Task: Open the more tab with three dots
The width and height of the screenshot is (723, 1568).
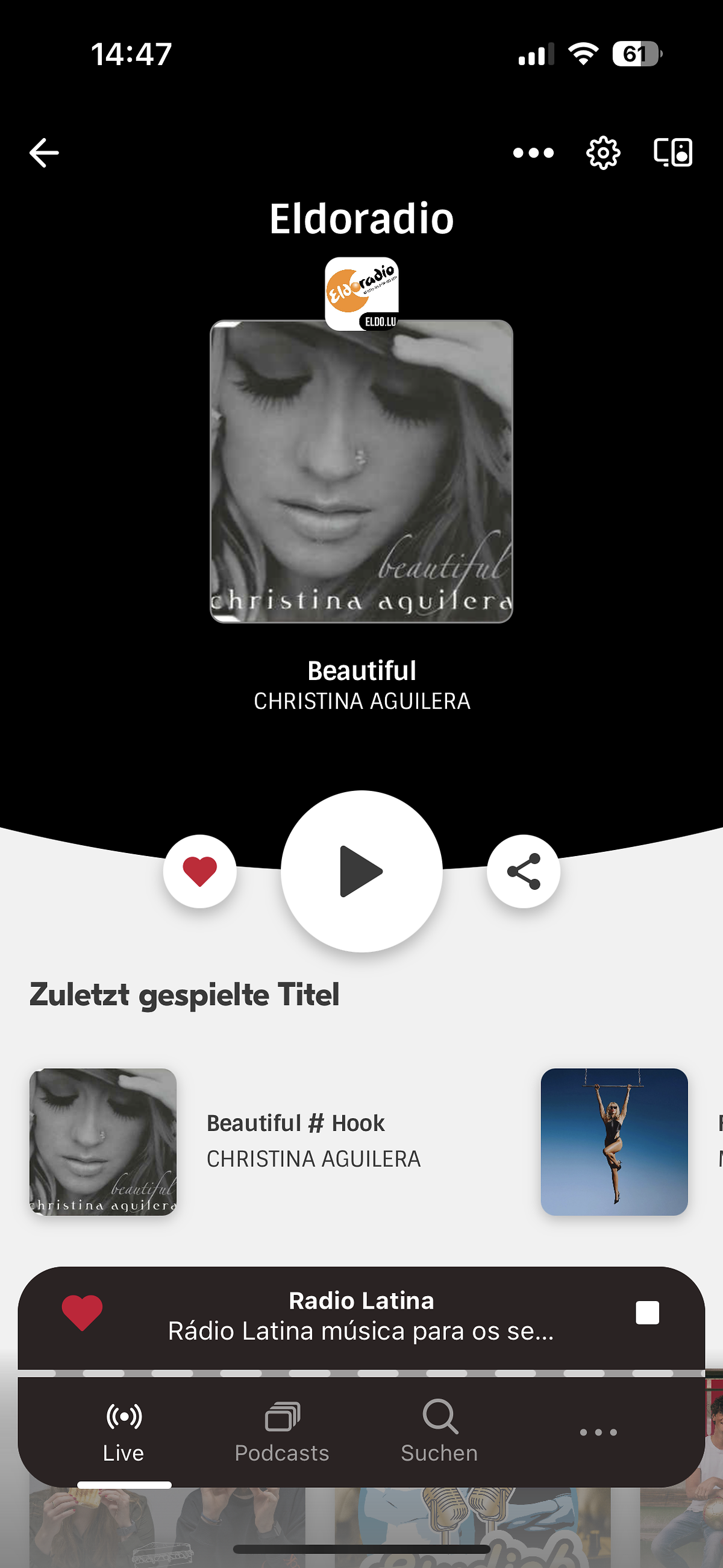Action: (x=598, y=1432)
